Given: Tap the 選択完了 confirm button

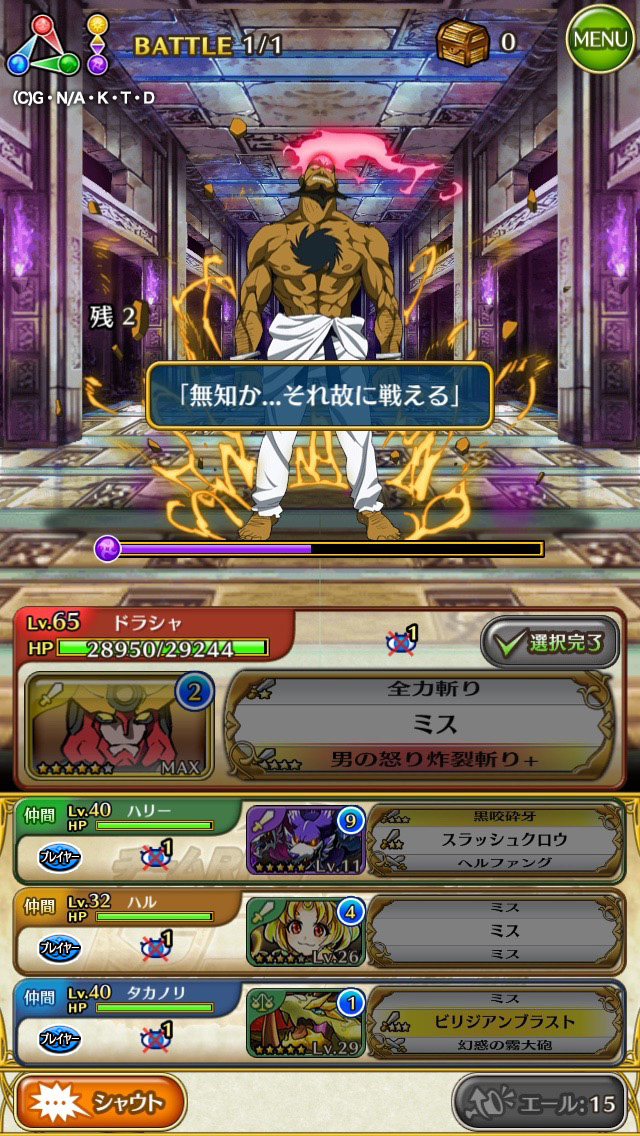Looking at the screenshot, I should 550,642.
